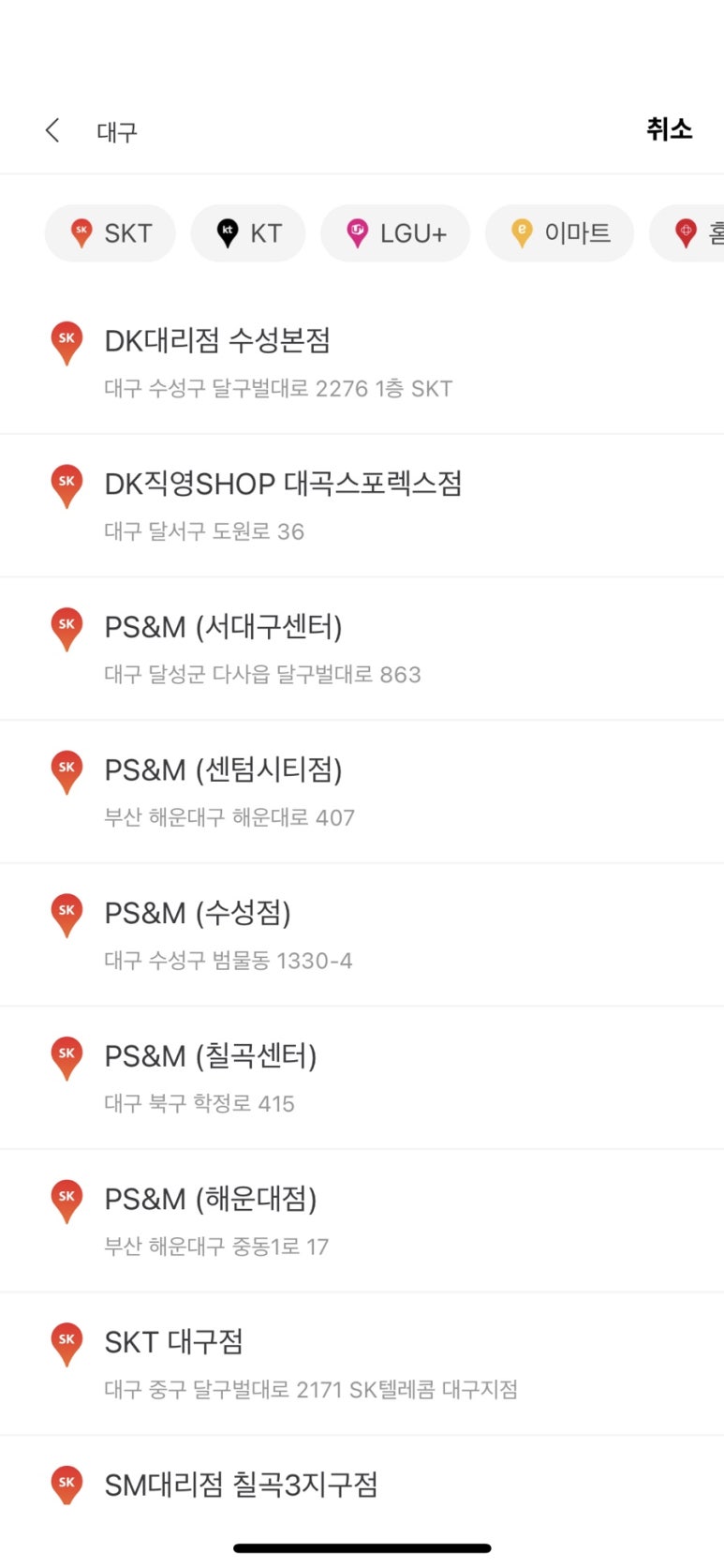
Task: Open PS&M (센텀시티점) entry
Action: tap(362, 792)
